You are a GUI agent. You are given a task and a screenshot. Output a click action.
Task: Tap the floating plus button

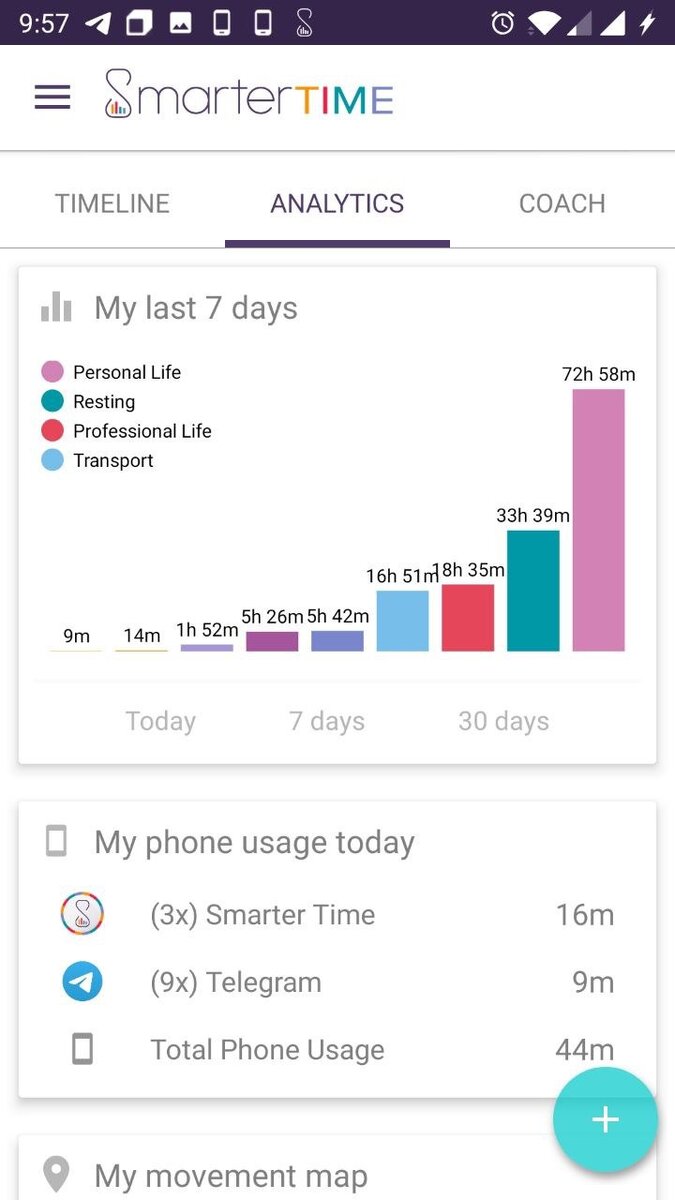pos(605,1119)
